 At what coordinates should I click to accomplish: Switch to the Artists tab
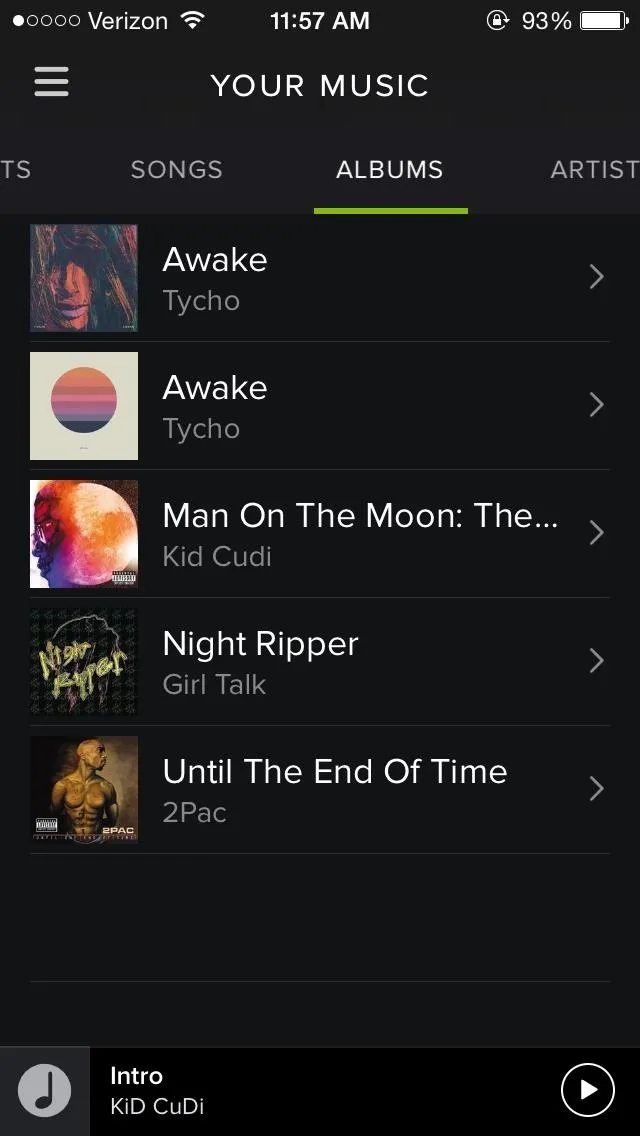click(x=594, y=170)
